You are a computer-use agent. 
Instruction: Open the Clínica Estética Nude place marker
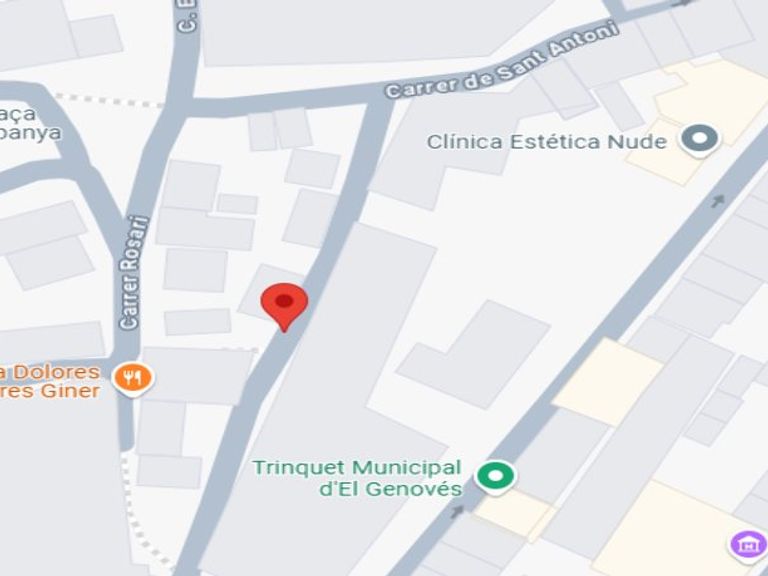tap(699, 140)
